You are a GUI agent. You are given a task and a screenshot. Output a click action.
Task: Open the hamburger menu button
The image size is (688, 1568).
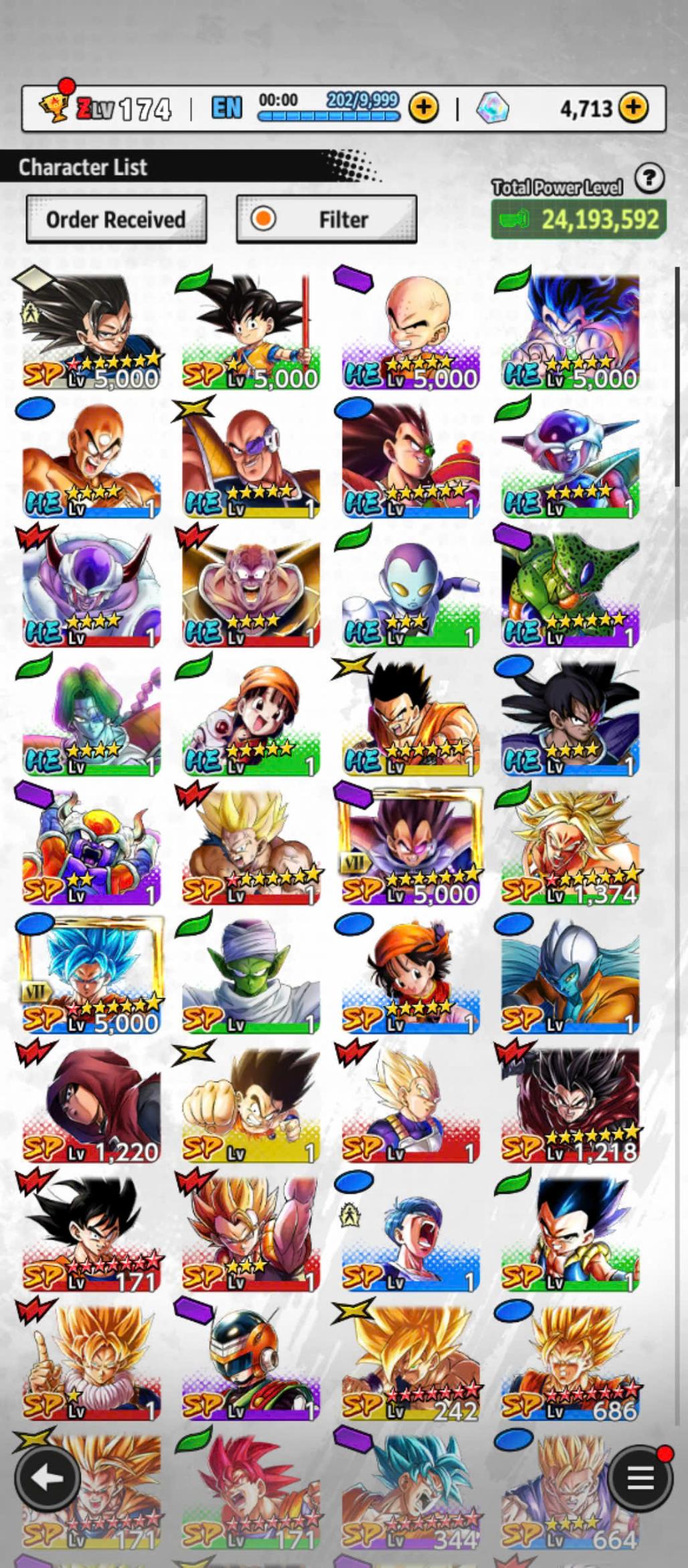click(x=640, y=1478)
